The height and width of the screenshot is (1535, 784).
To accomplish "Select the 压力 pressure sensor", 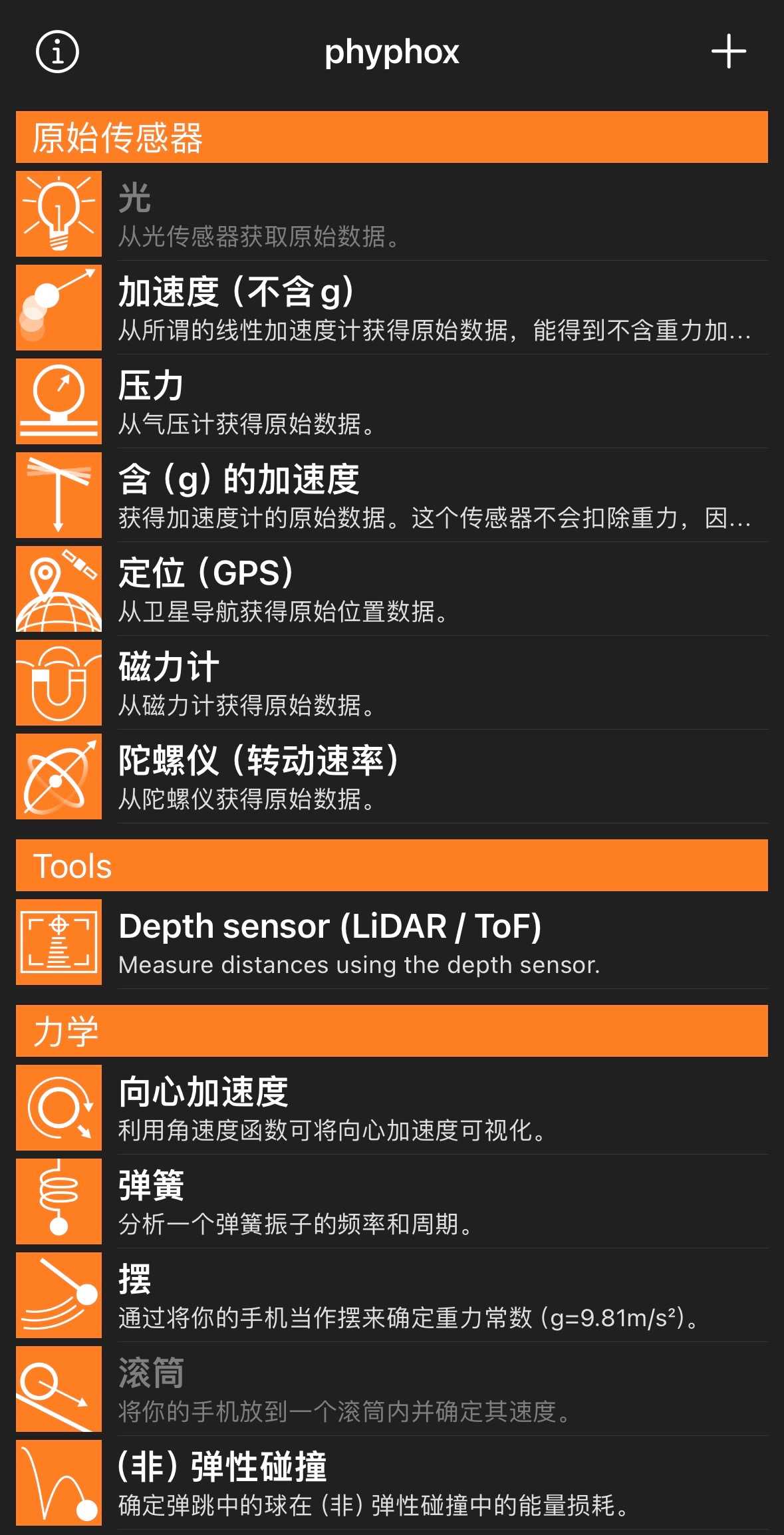I will (x=392, y=402).
